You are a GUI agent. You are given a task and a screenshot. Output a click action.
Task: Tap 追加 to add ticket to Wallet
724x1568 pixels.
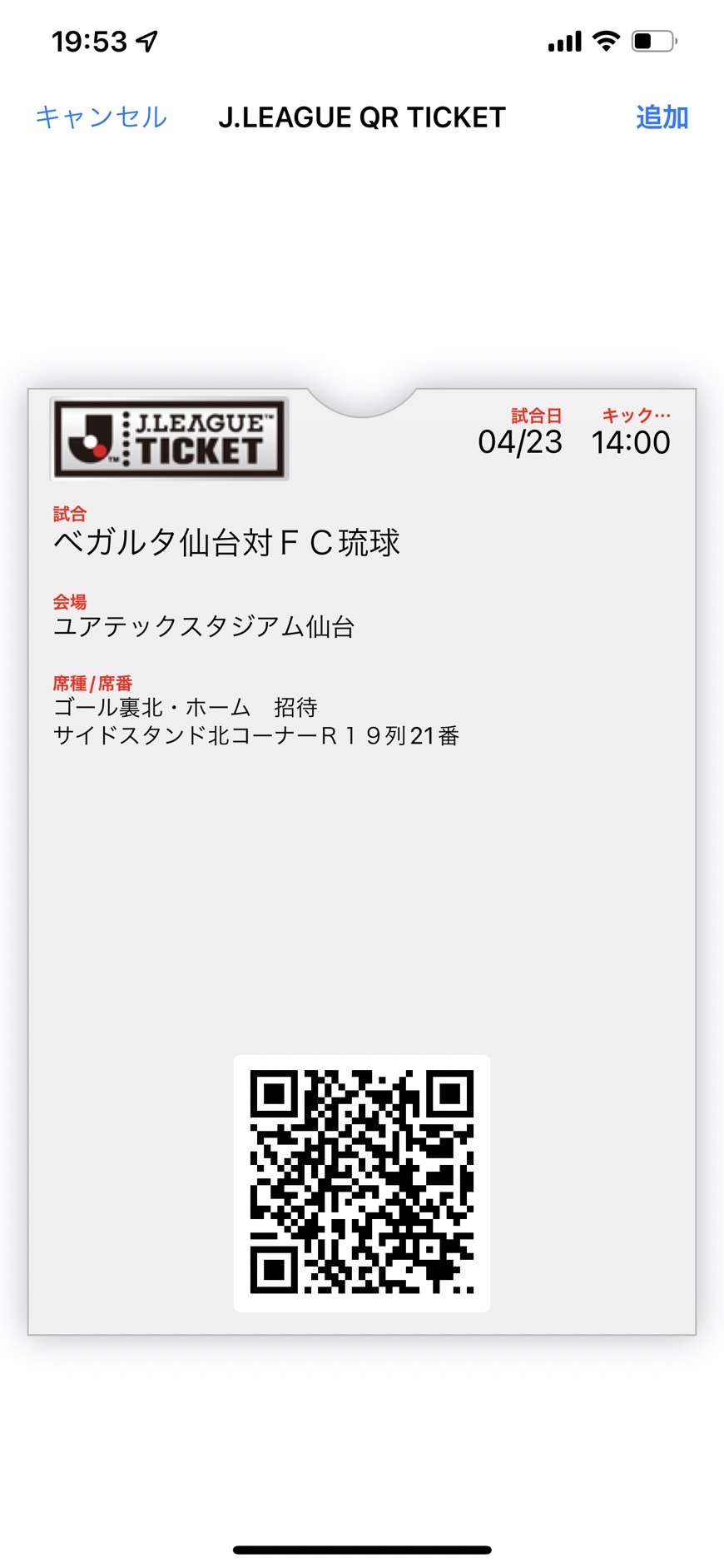662,117
